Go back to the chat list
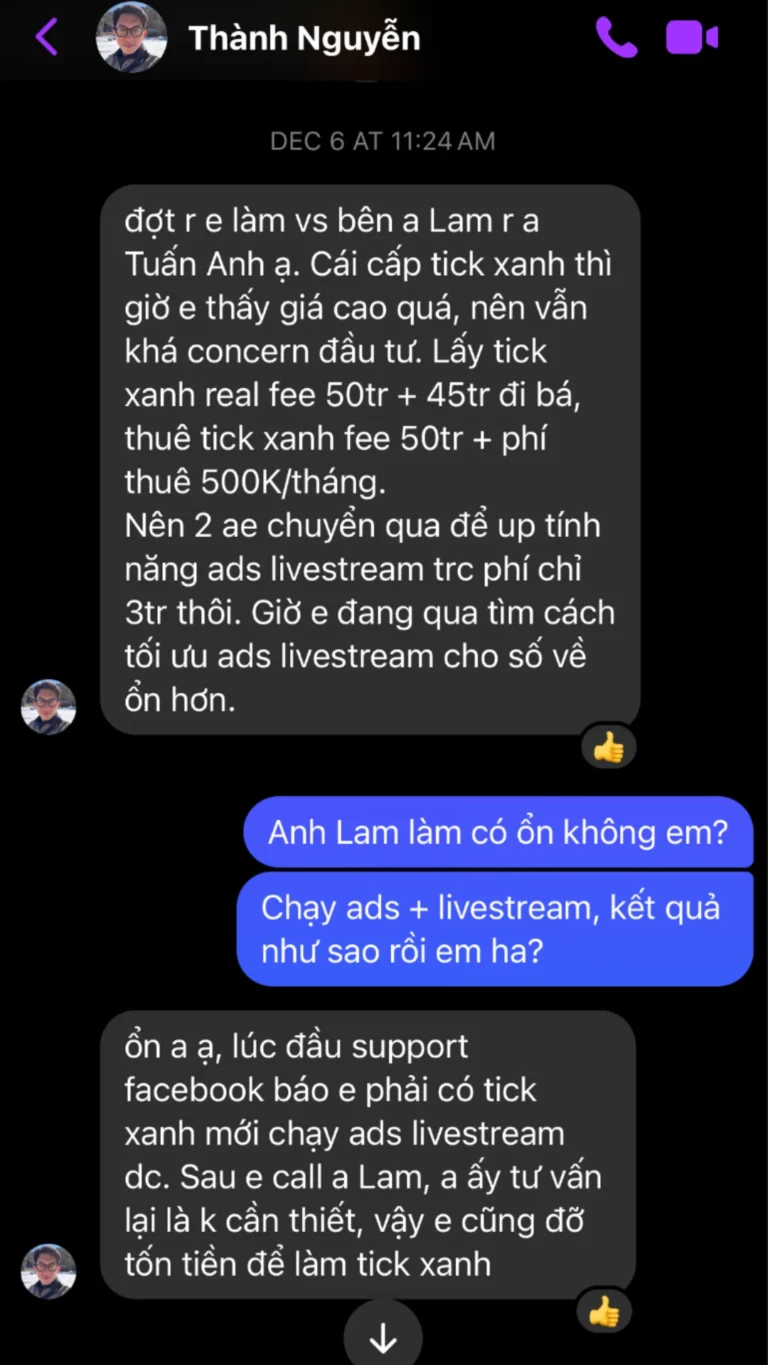Screen dimensions: 768x1365 (46, 38)
